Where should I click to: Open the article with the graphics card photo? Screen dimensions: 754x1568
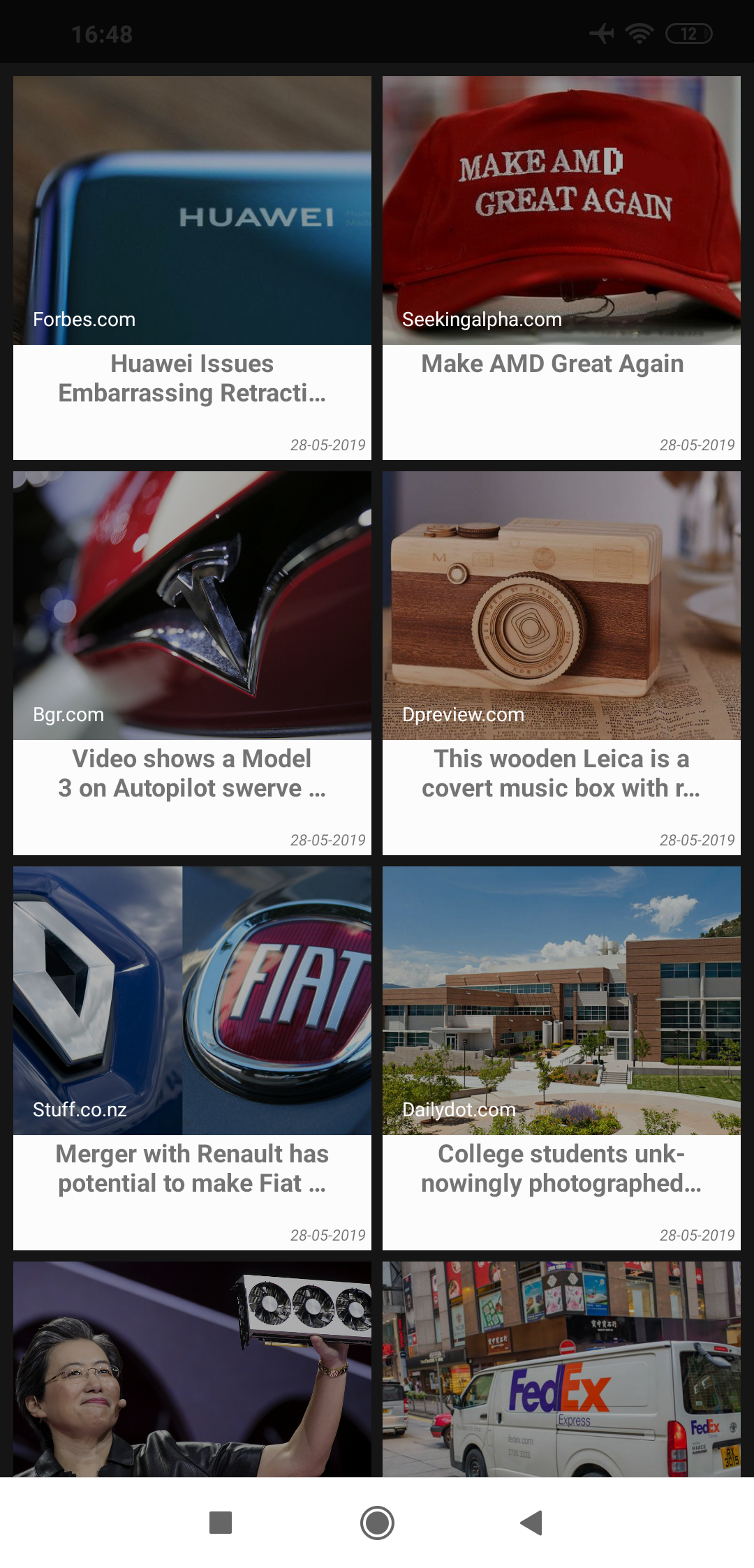point(192,1368)
